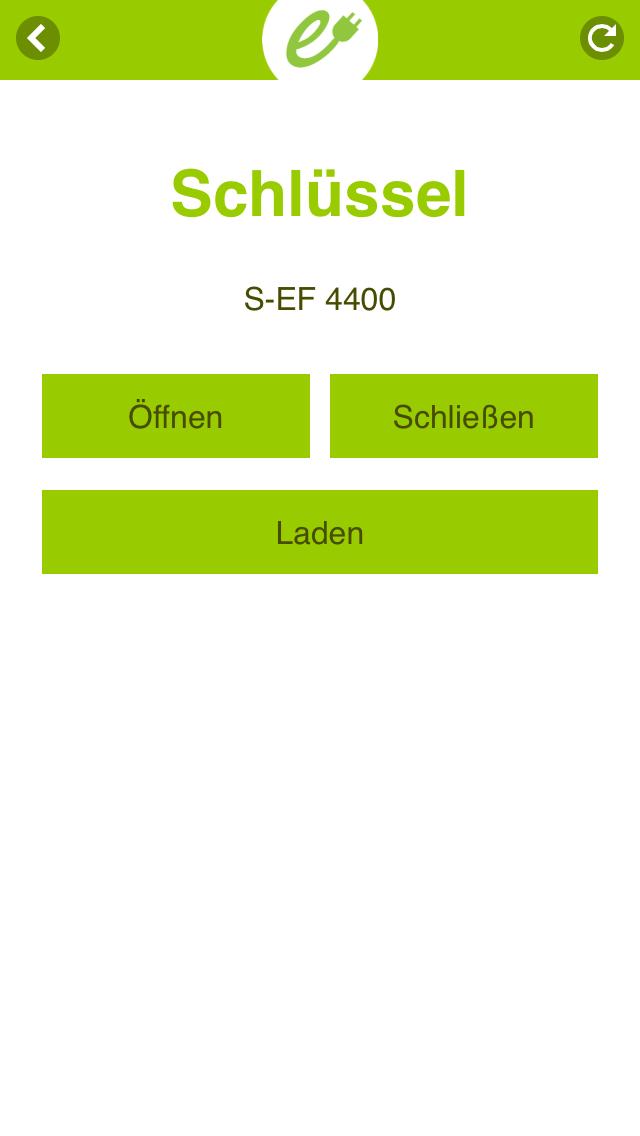Screen dimensions: 640x1136
Task: Refresh the key screen
Action: point(601,39)
